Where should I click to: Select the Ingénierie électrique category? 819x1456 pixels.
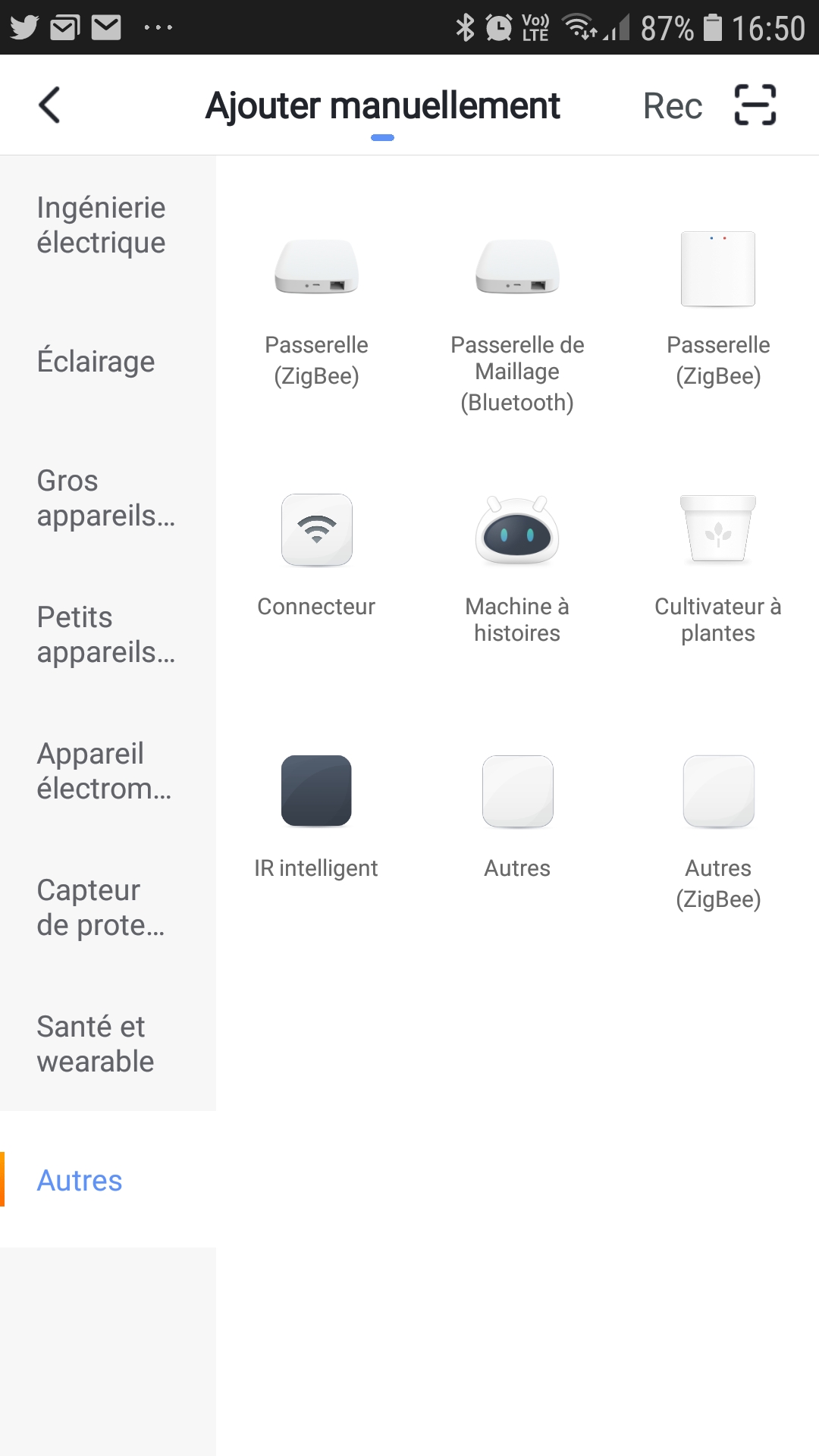pyautogui.click(x=108, y=225)
